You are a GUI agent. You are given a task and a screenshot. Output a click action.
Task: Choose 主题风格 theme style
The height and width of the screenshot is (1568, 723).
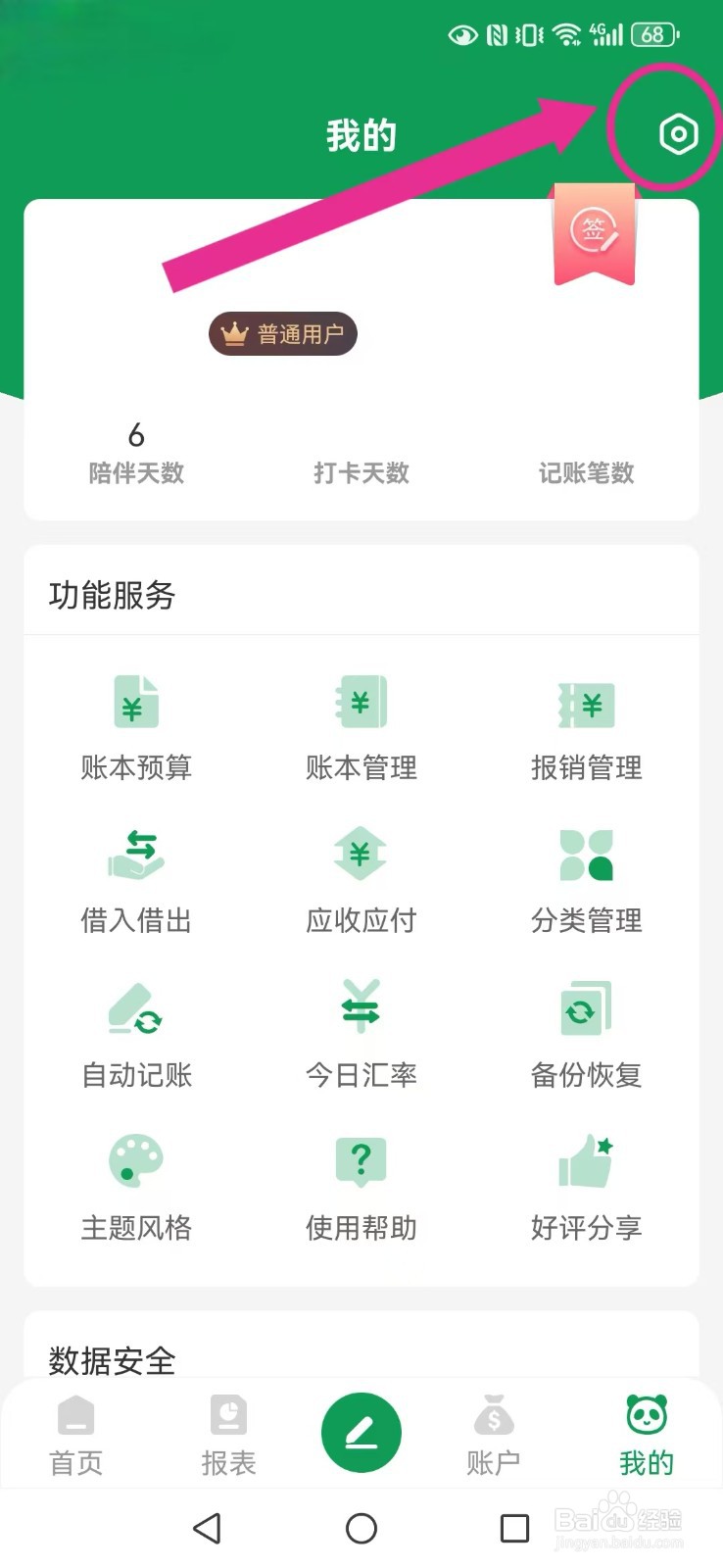136,1186
